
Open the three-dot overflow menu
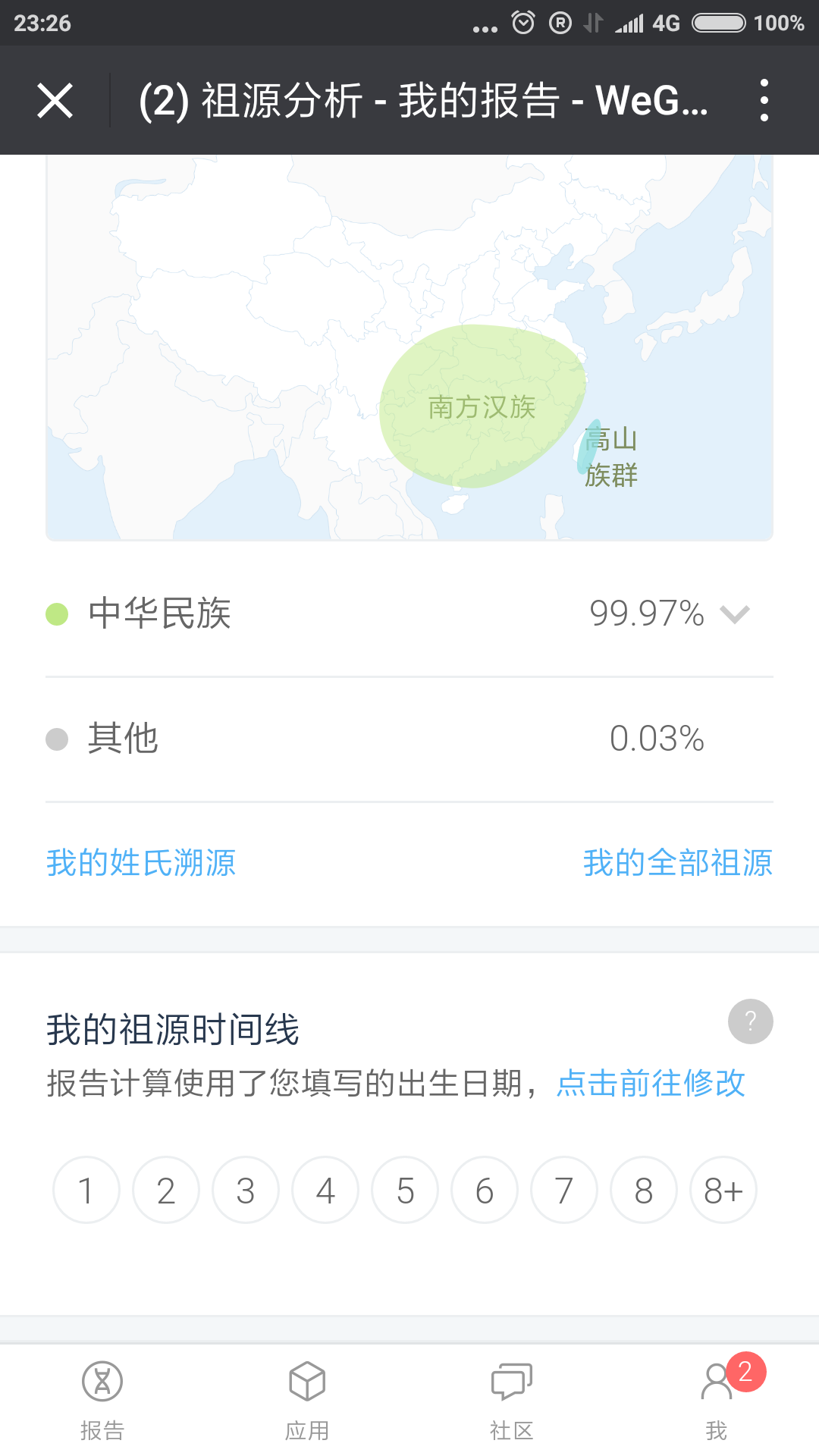(764, 101)
